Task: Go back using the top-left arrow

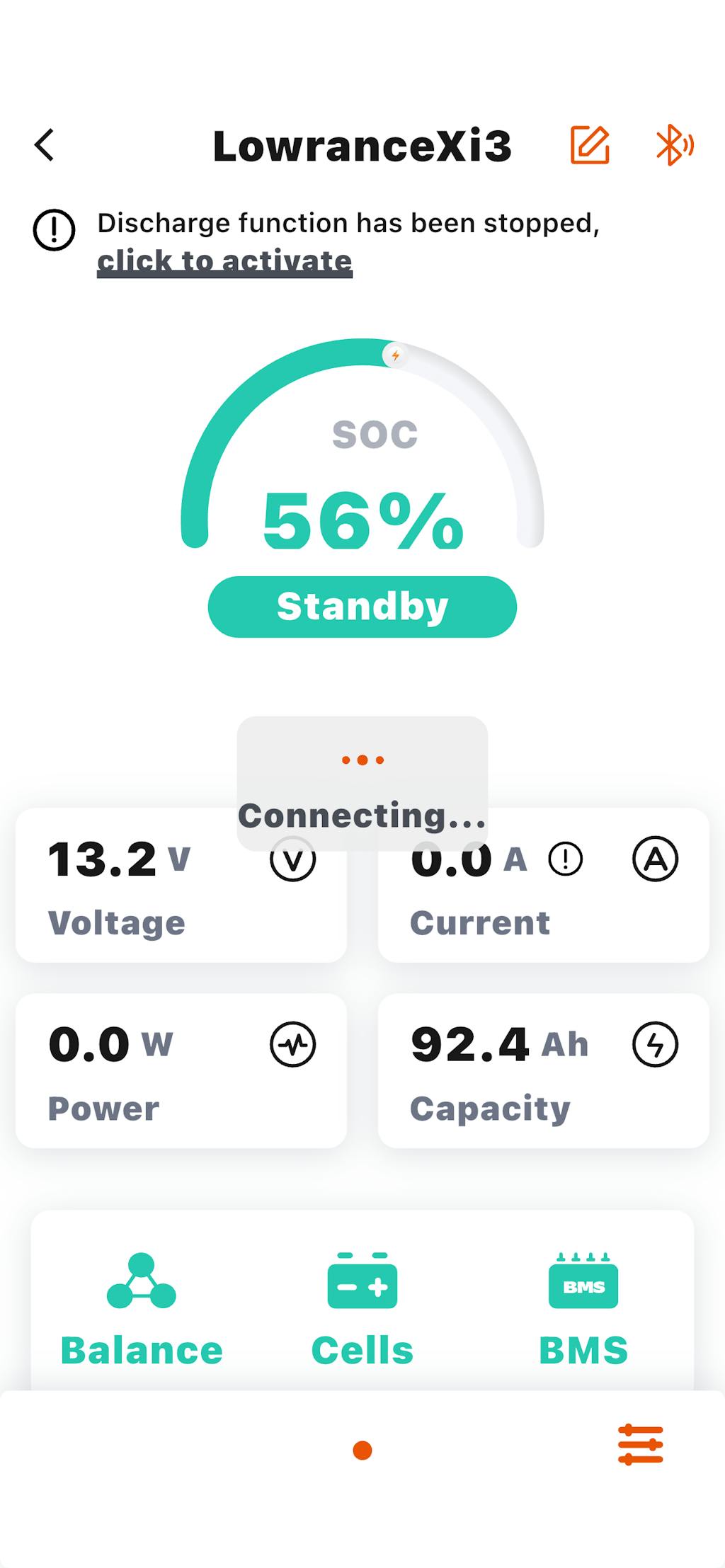Action: click(45, 145)
